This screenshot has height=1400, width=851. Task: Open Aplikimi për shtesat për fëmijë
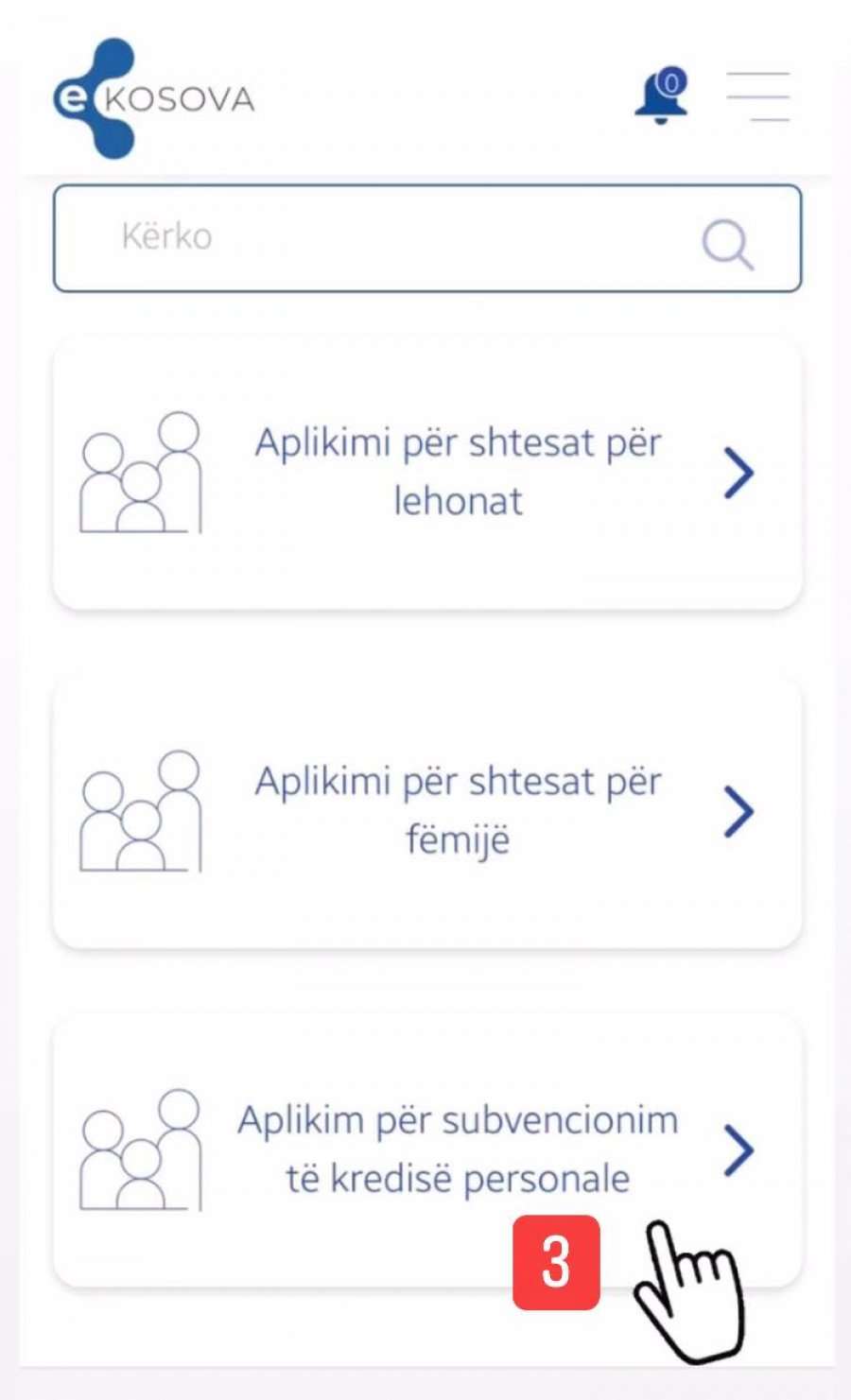click(427, 811)
